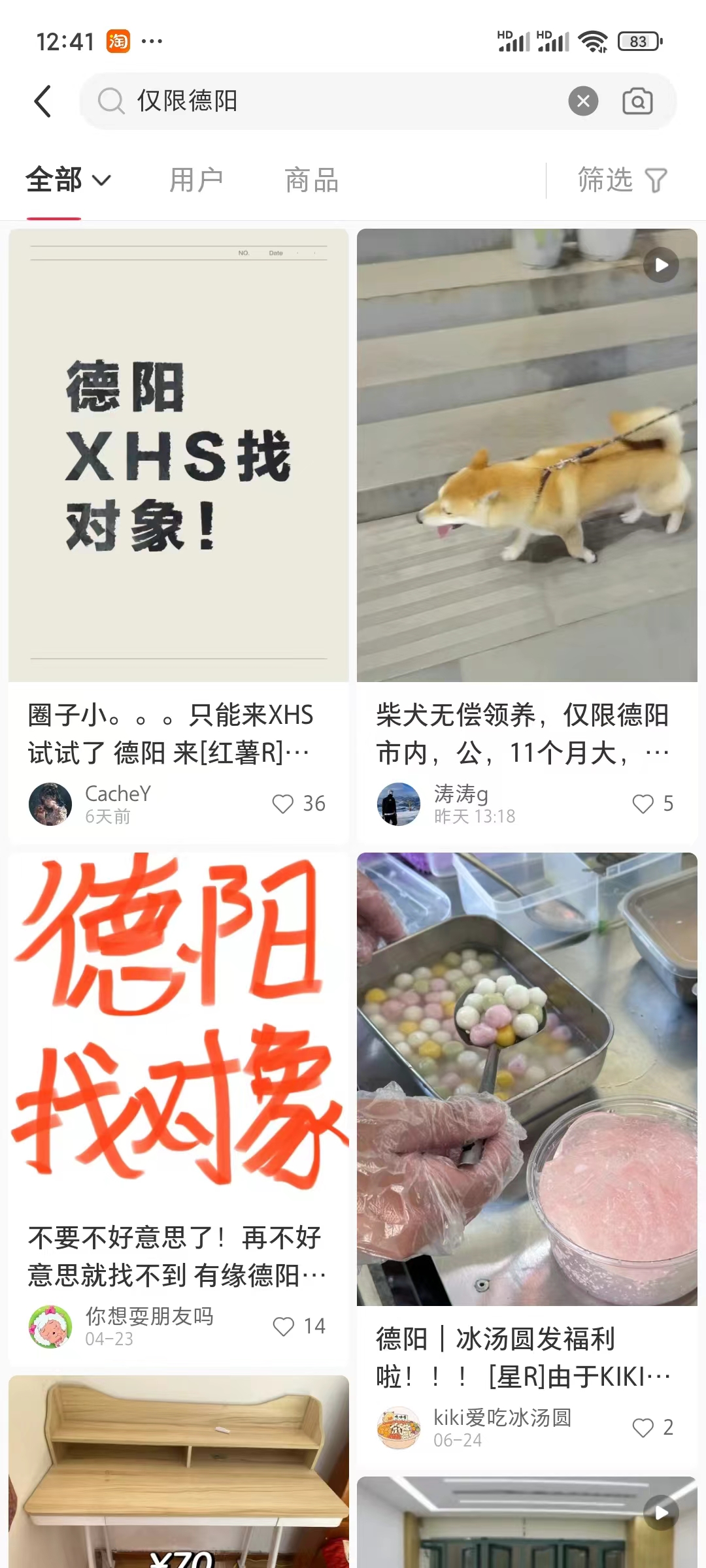Tap the battery indicator showing 83

[637, 41]
